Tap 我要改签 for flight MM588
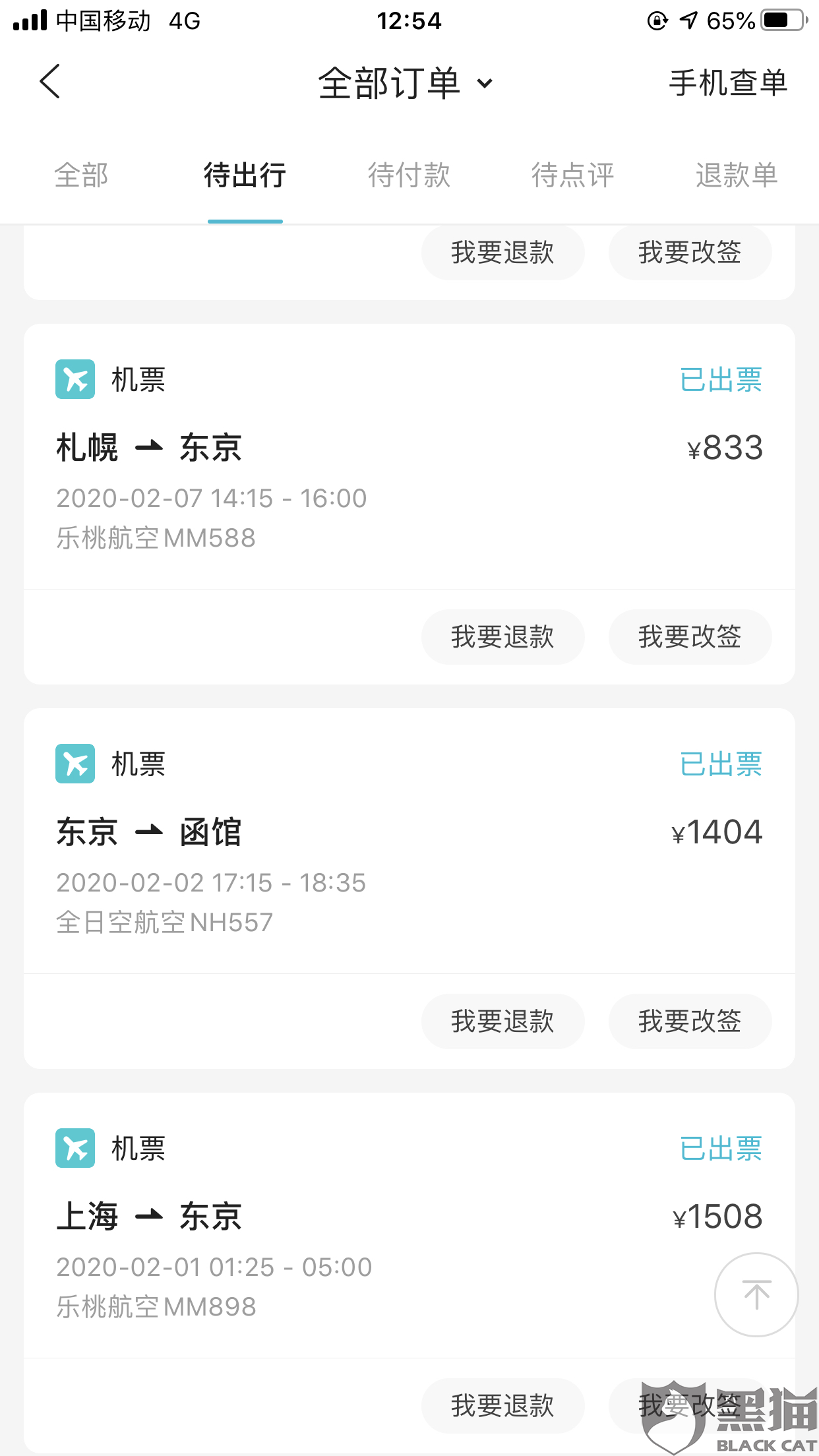Screen dimensions: 819x1456 pyautogui.click(x=690, y=637)
